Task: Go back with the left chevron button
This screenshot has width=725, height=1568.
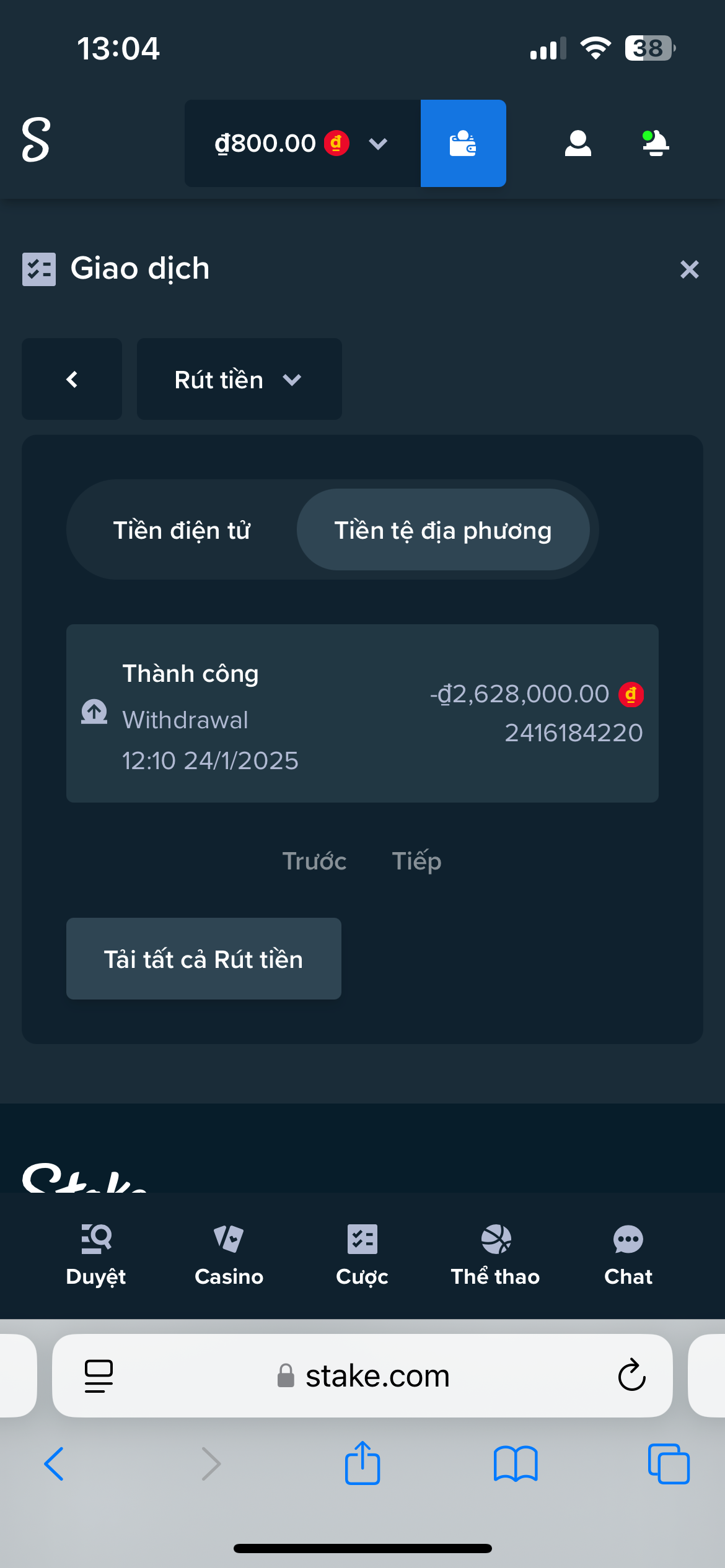Action: pyautogui.click(x=72, y=379)
